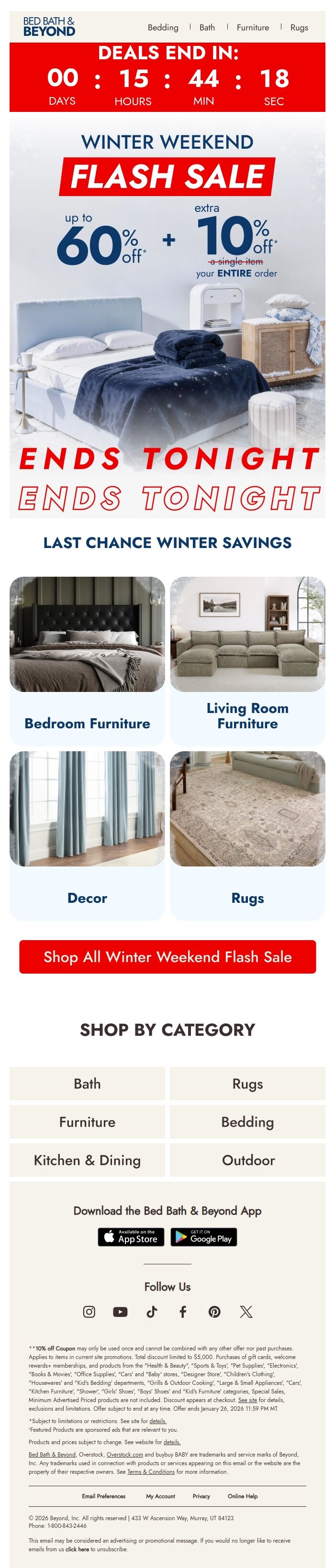
Task: Go to My Account link
Action: click(x=160, y=1496)
